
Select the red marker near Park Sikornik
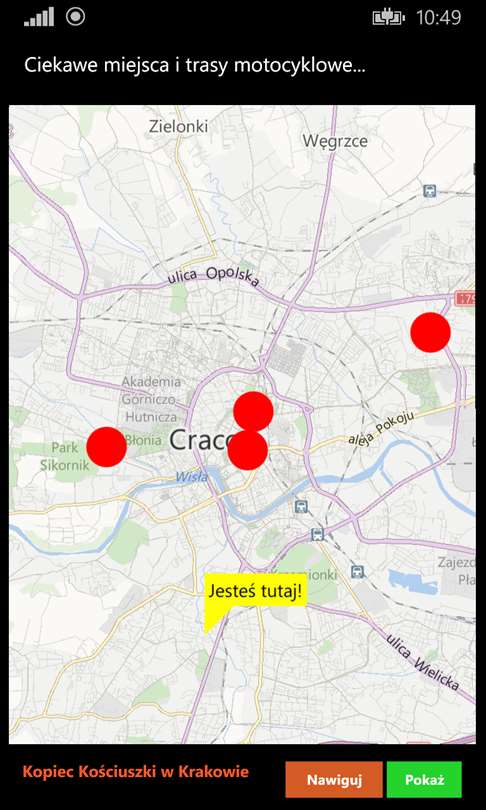click(x=106, y=447)
